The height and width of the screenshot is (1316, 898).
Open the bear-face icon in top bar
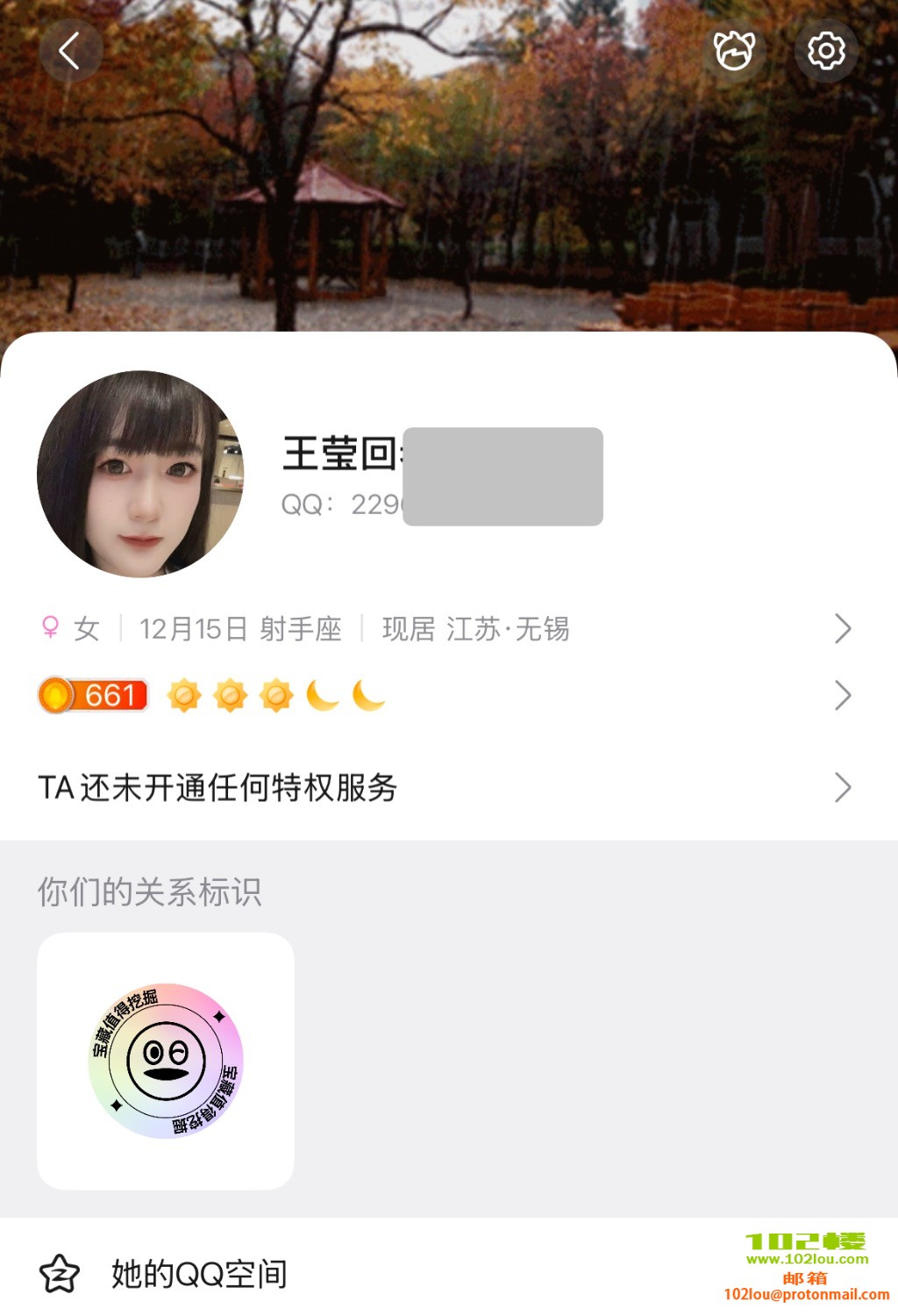734,51
